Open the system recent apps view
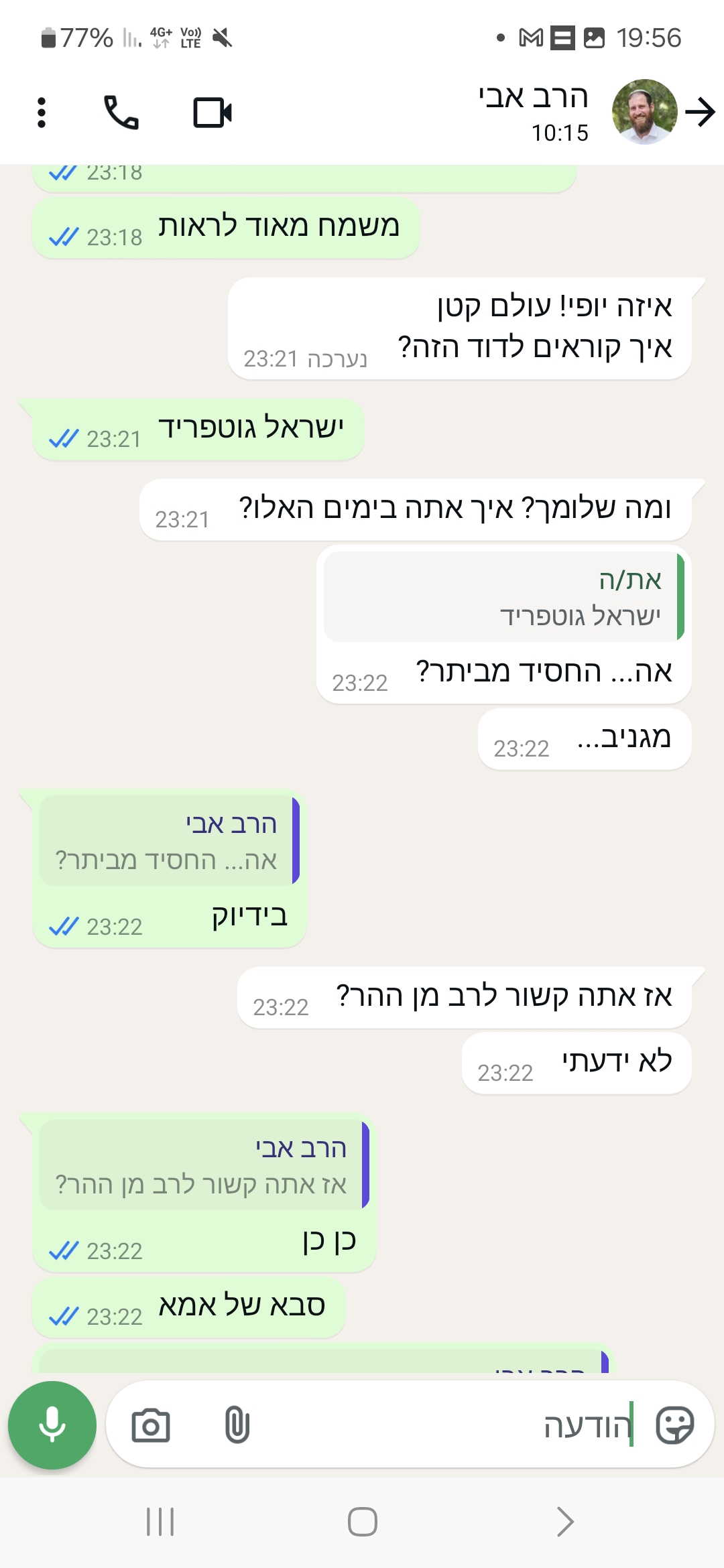Viewport: 724px width, 1568px height. 160,1521
